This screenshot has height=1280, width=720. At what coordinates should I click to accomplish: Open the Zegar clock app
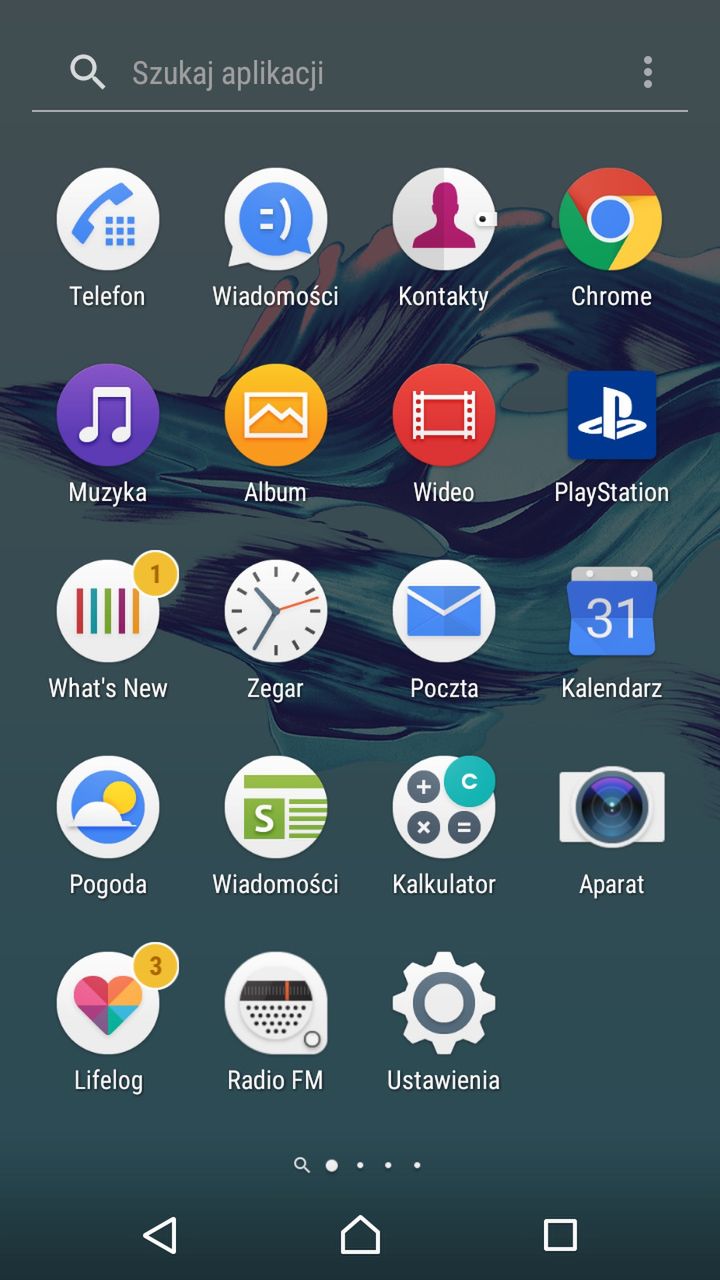pyautogui.click(x=276, y=612)
